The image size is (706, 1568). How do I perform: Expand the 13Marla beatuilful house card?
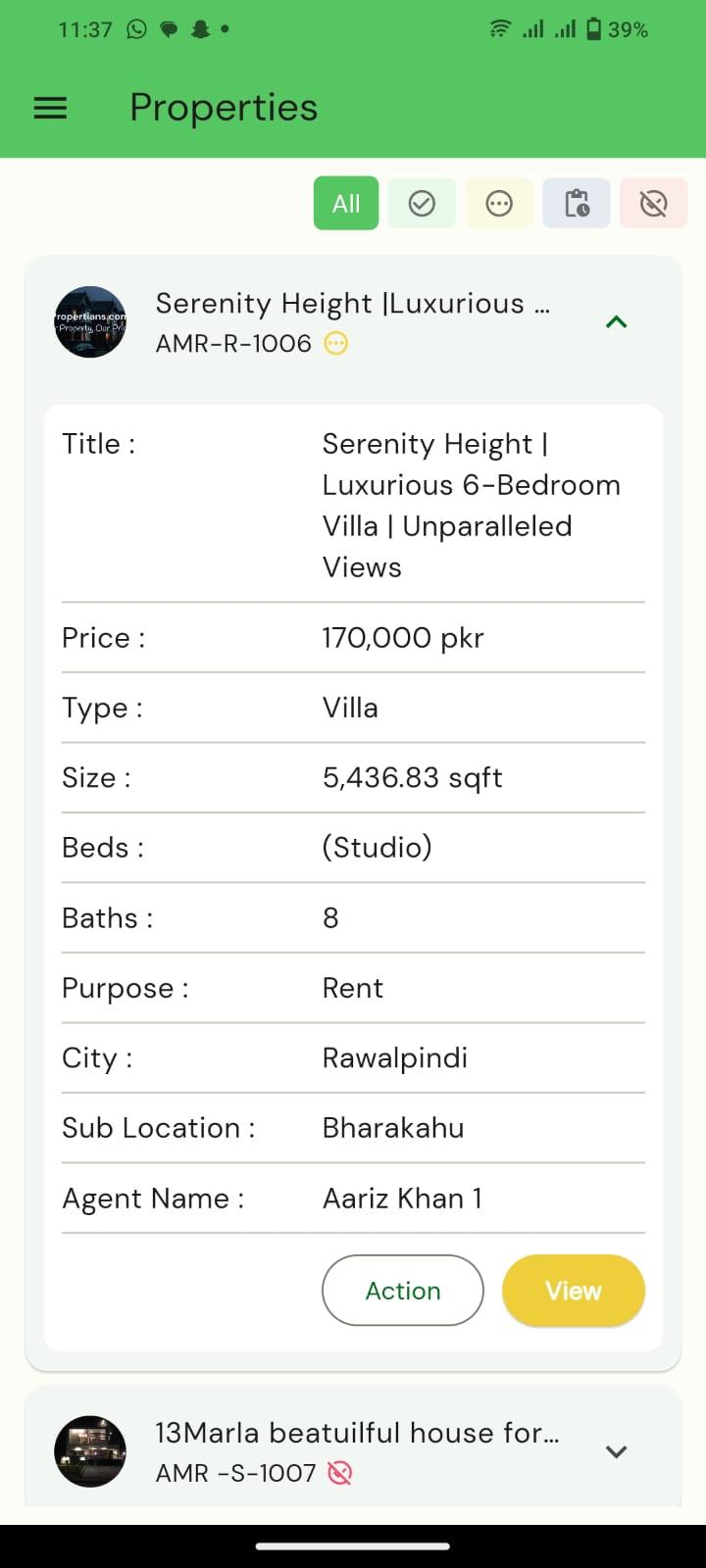(x=616, y=1451)
